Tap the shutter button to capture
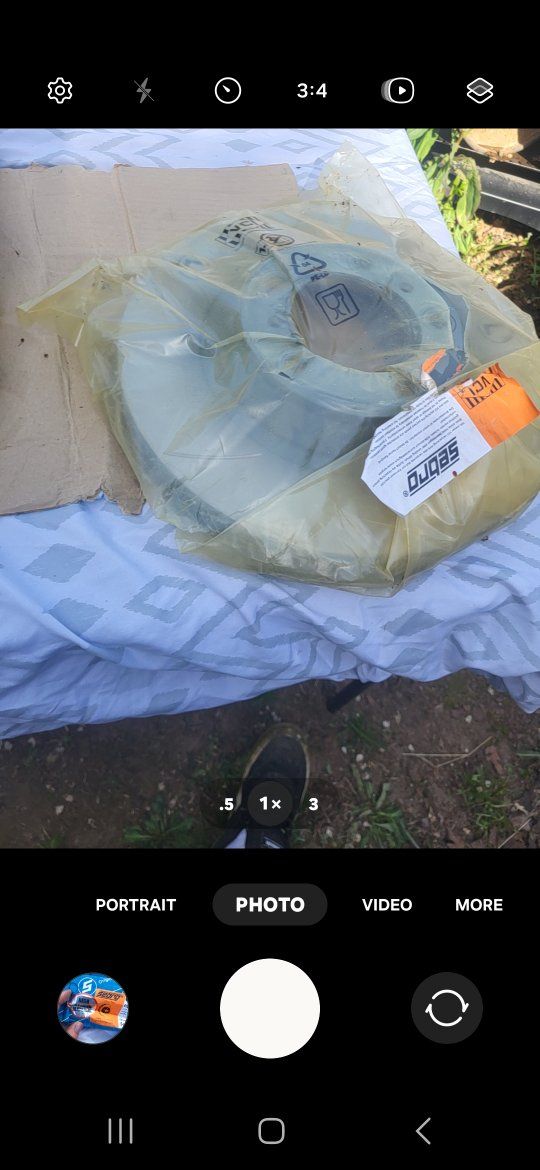540x1170 pixels. pos(270,1008)
